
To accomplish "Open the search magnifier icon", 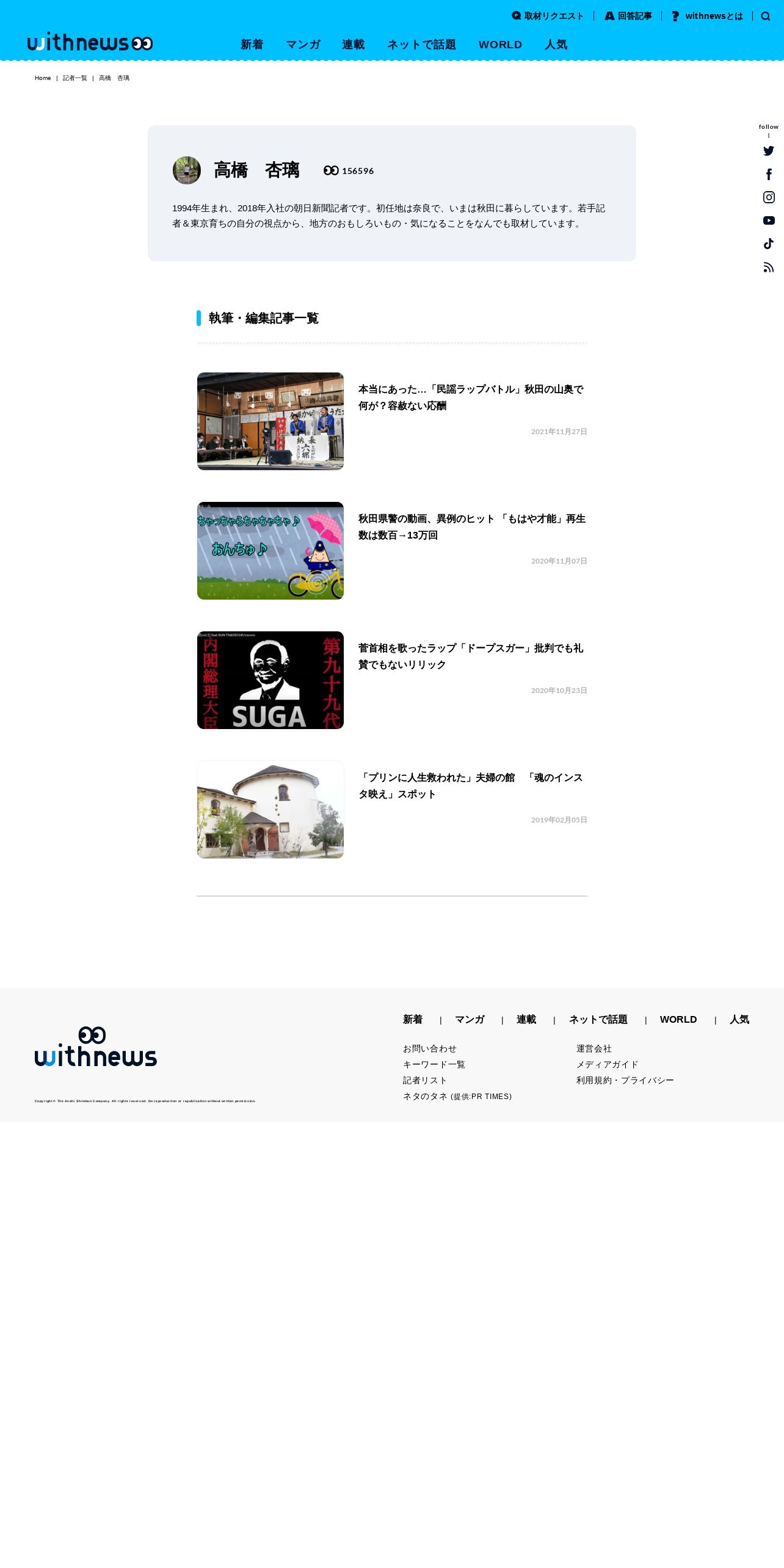I will [x=765, y=16].
